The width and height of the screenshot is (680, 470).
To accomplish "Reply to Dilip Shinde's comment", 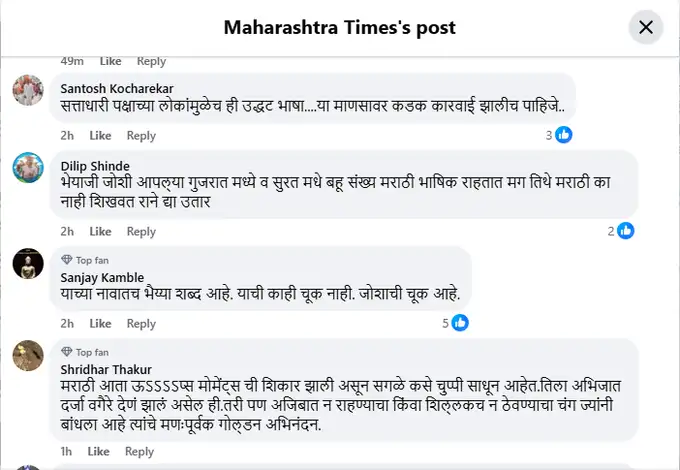I will (x=141, y=232).
